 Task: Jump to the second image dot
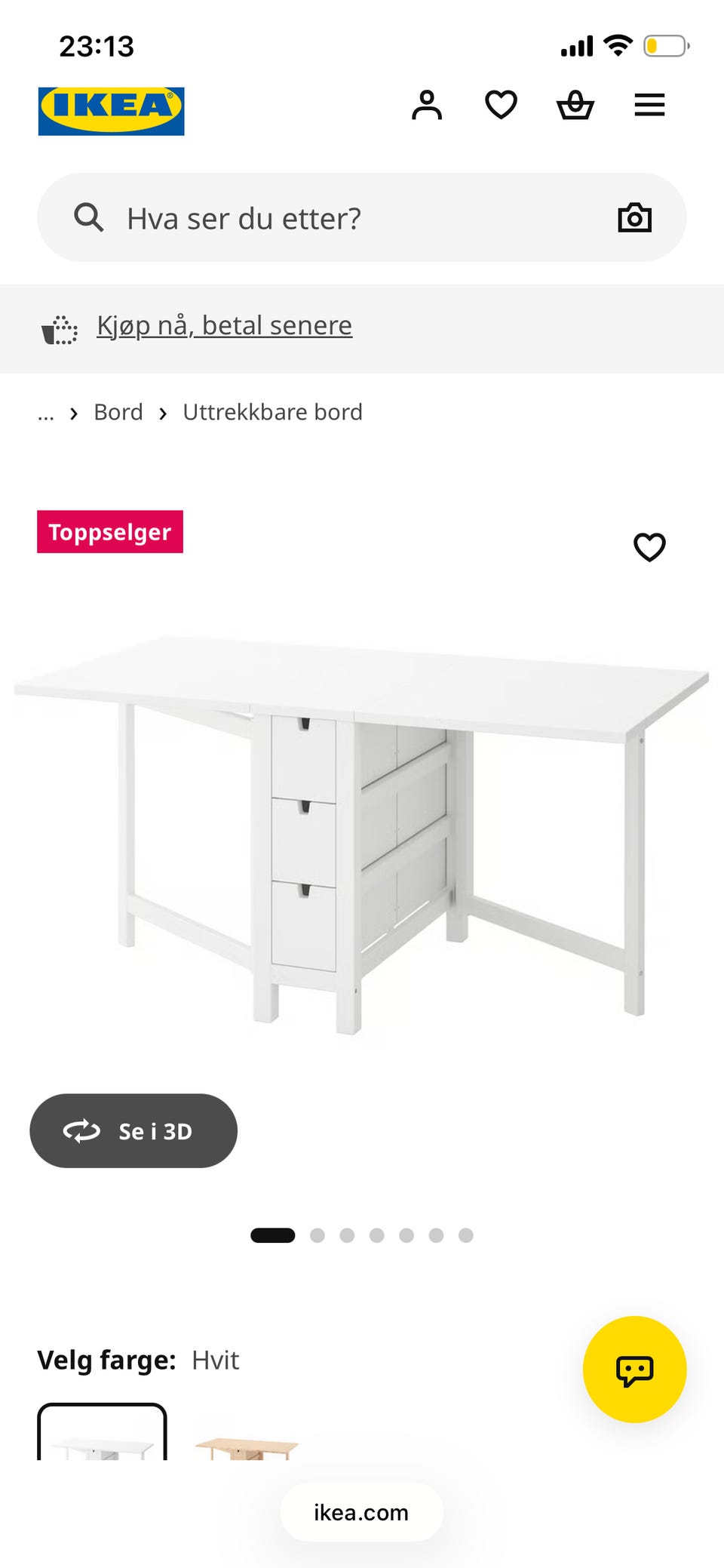click(x=318, y=1235)
